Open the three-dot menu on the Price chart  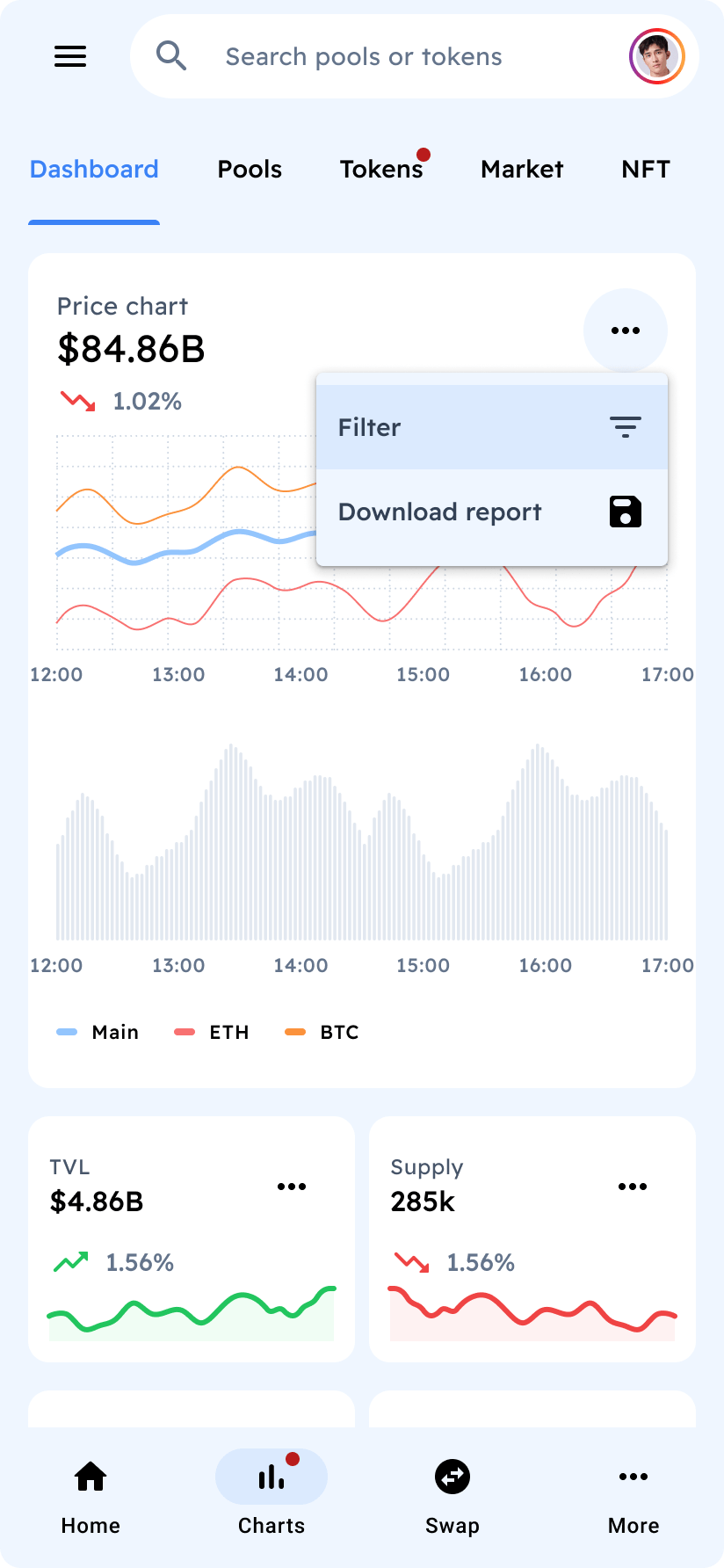click(625, 330)
